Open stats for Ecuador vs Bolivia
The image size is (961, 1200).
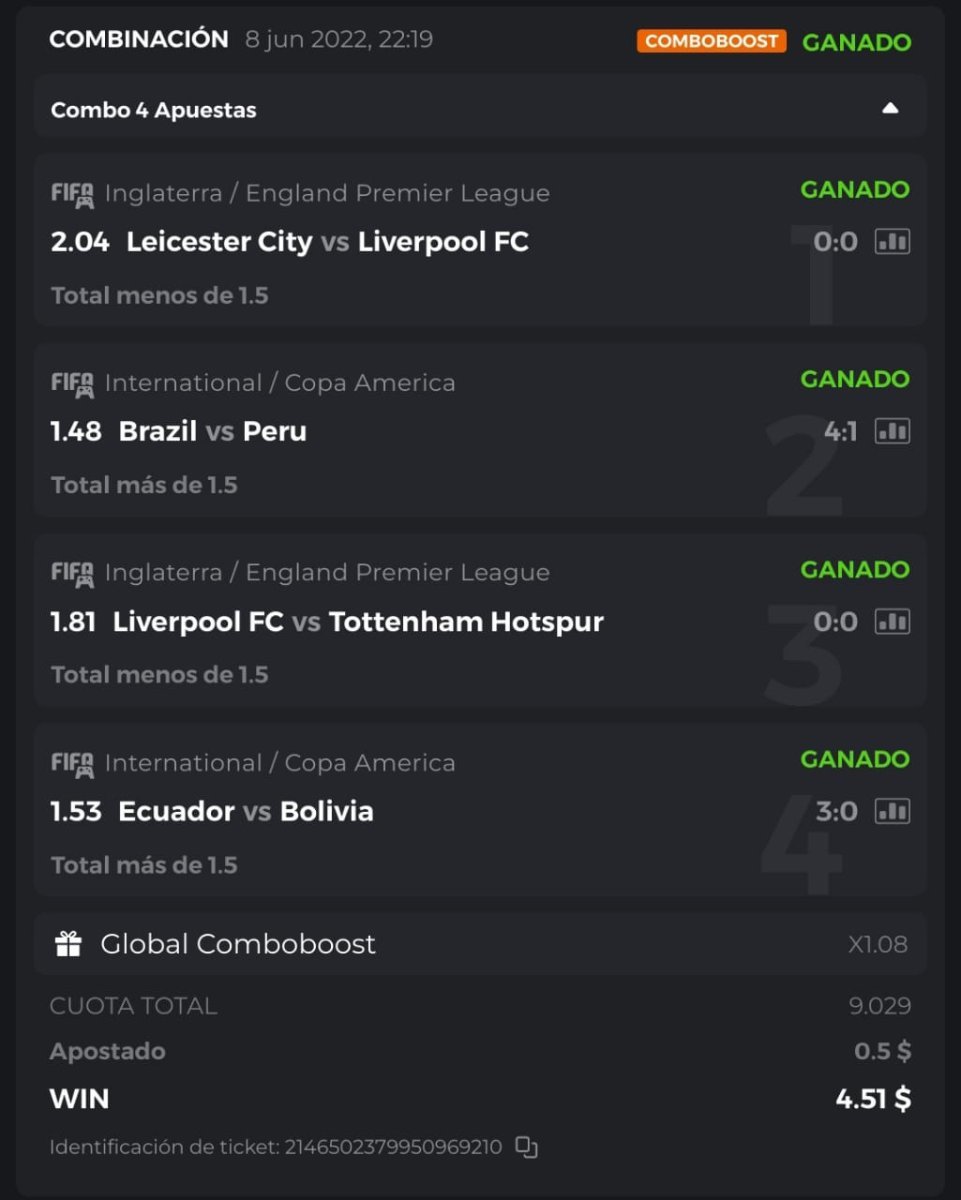892,812
